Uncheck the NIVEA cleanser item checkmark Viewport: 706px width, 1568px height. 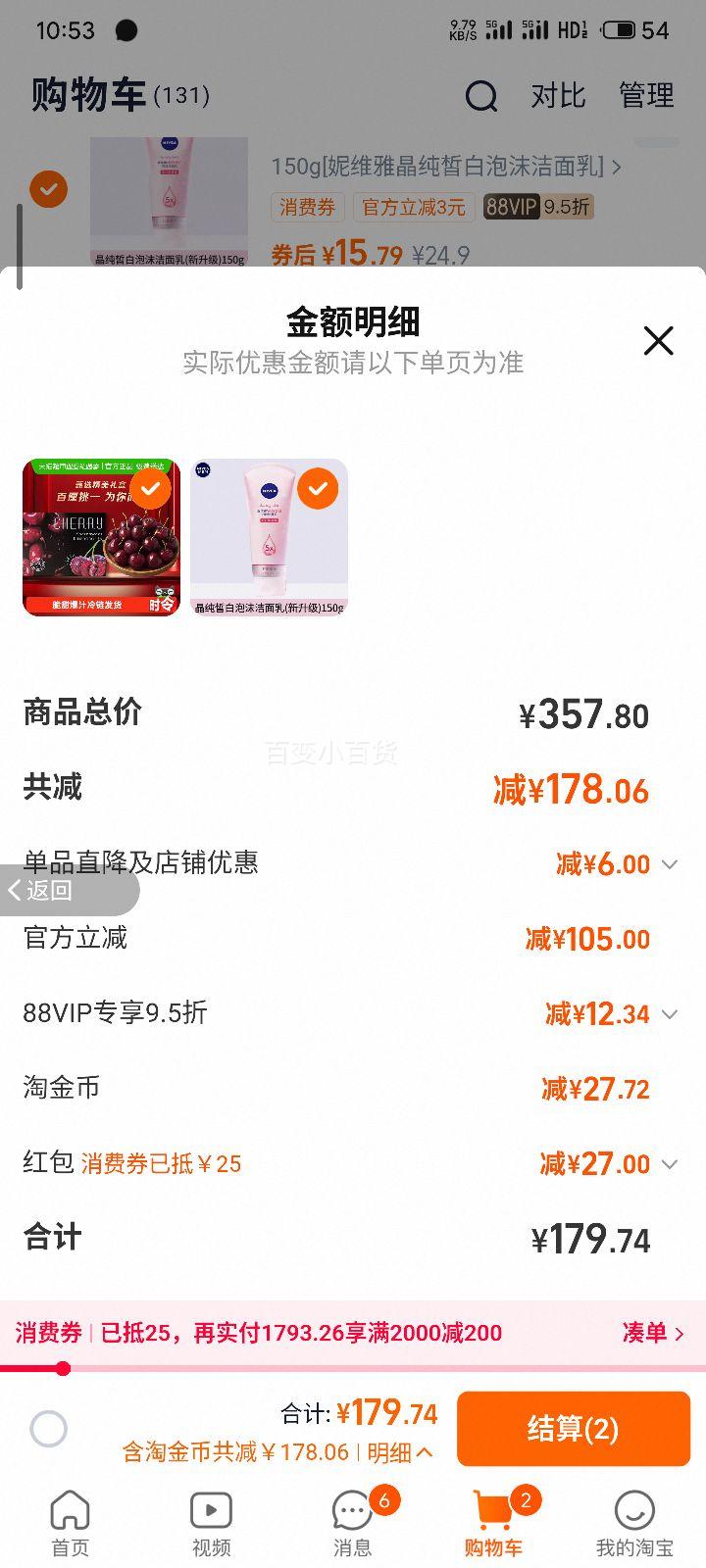316,488
